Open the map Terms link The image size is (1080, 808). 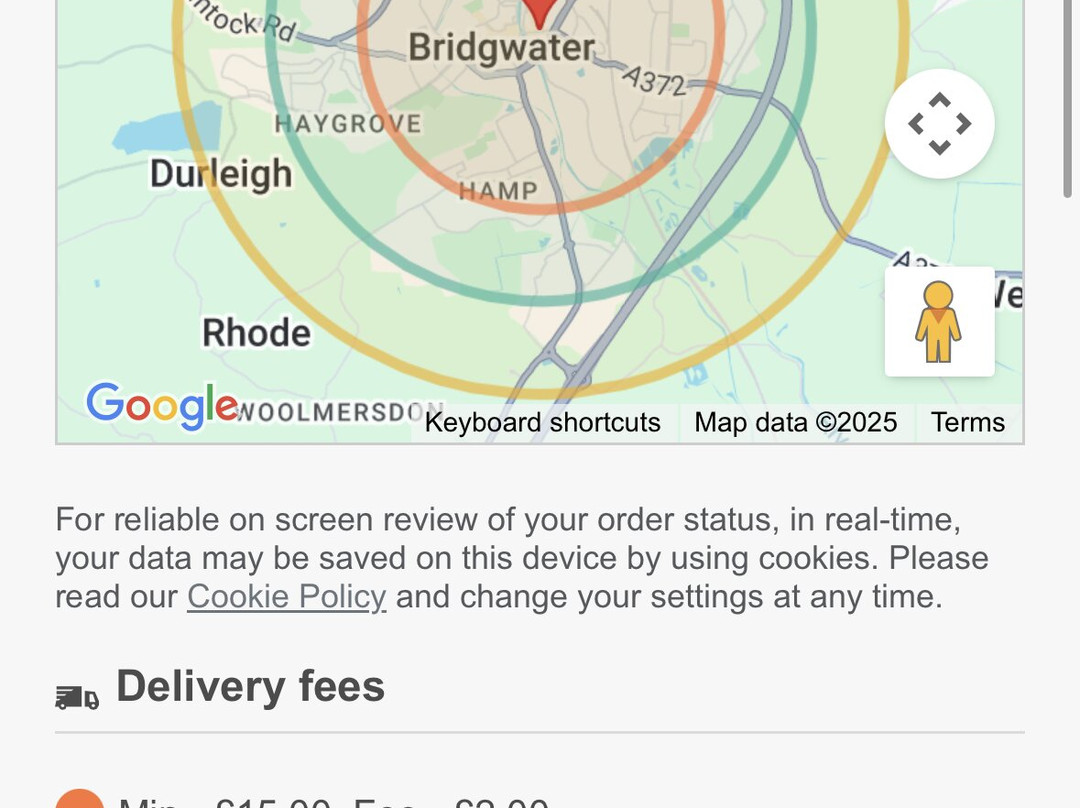tap(967, 422)
